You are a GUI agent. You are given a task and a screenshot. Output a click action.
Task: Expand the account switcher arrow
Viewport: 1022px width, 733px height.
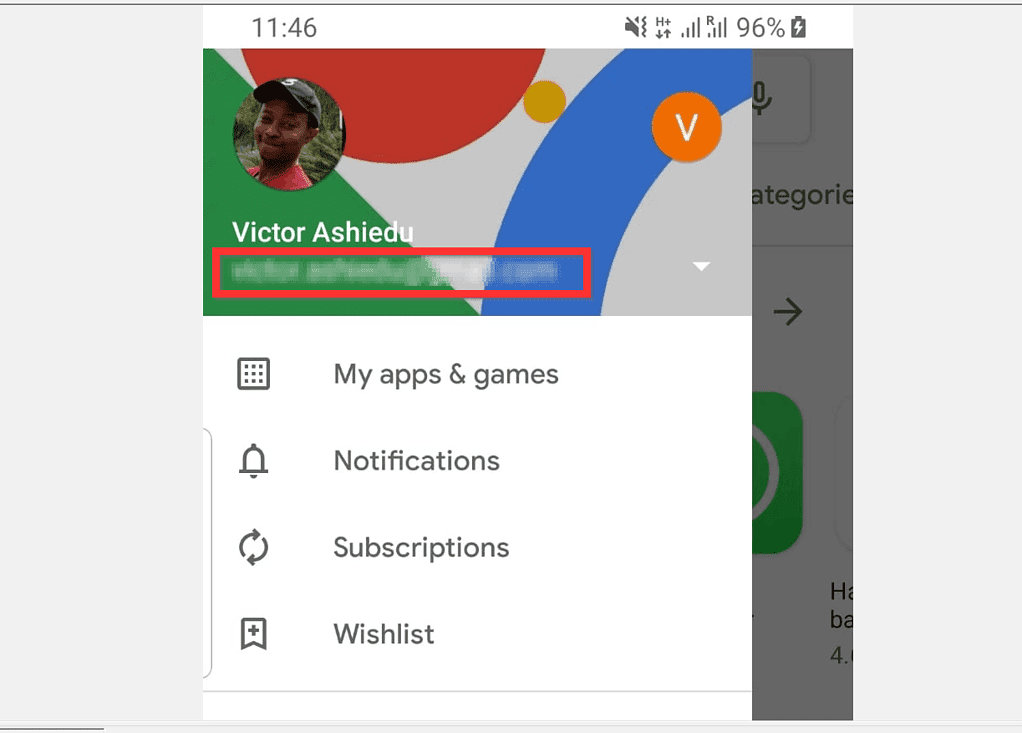(702, 267)
